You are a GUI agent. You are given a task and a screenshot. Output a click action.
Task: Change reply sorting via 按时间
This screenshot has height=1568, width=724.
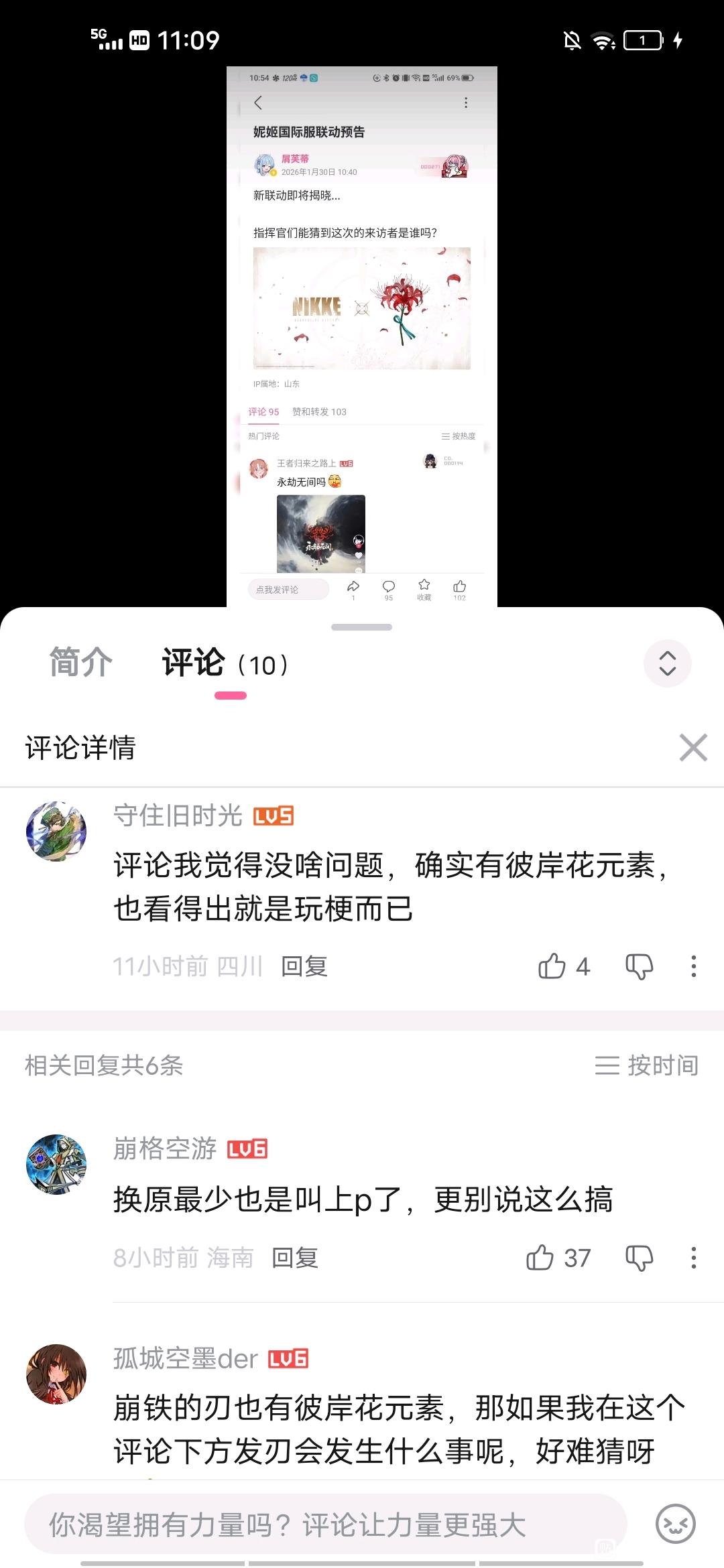click(x=647, y=1065)
